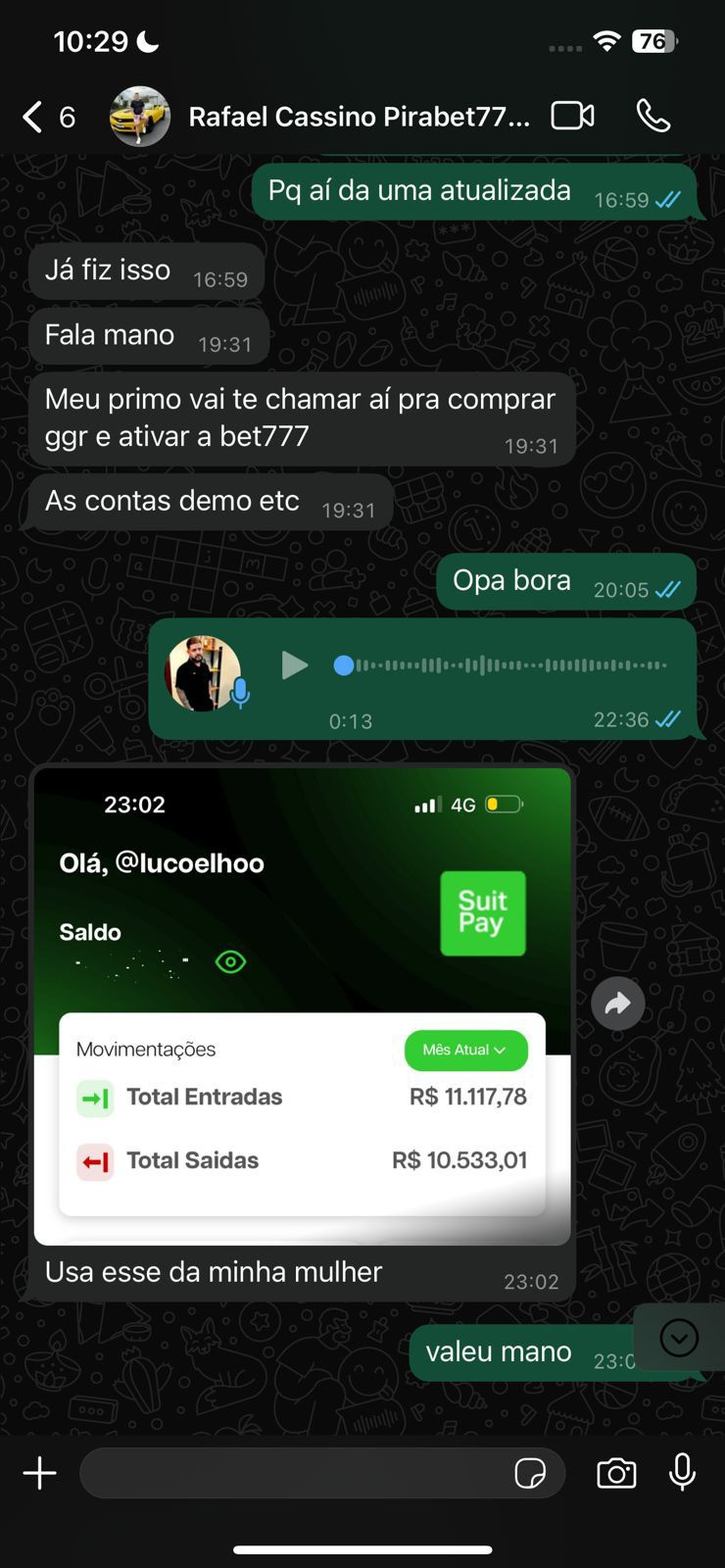This screenshot has height=1568, width=725.
Task: Tap the back arrow to leave chat
Action: click(29, 115)
